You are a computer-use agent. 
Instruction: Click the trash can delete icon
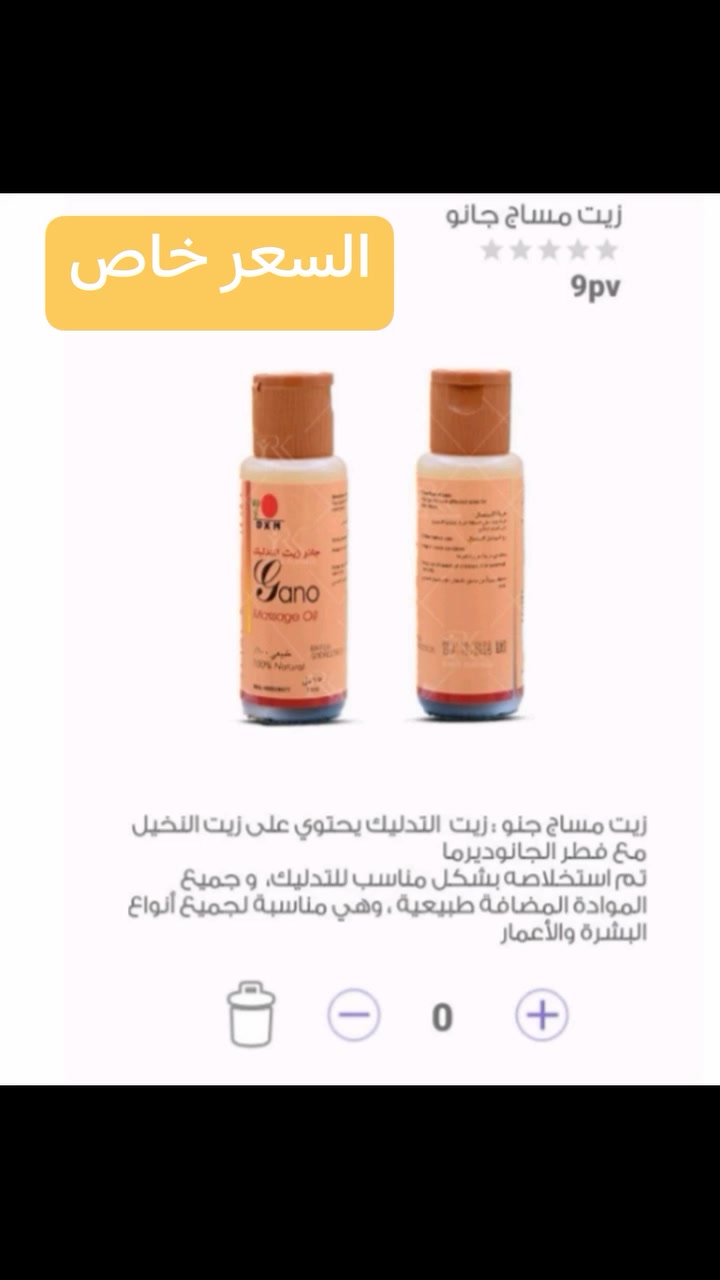click(x=248, y=1014)
